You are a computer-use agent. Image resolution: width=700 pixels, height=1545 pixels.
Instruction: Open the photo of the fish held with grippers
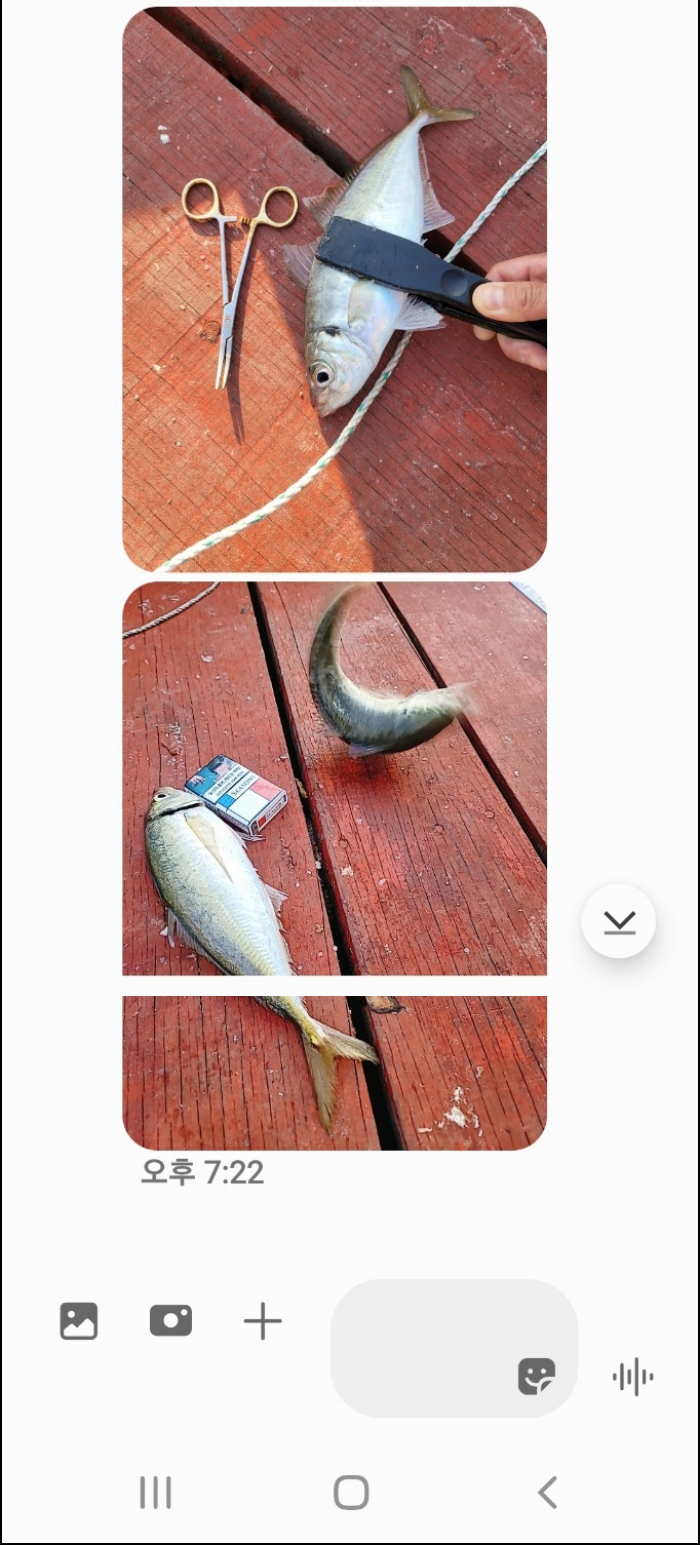click(x=334, y=289)
